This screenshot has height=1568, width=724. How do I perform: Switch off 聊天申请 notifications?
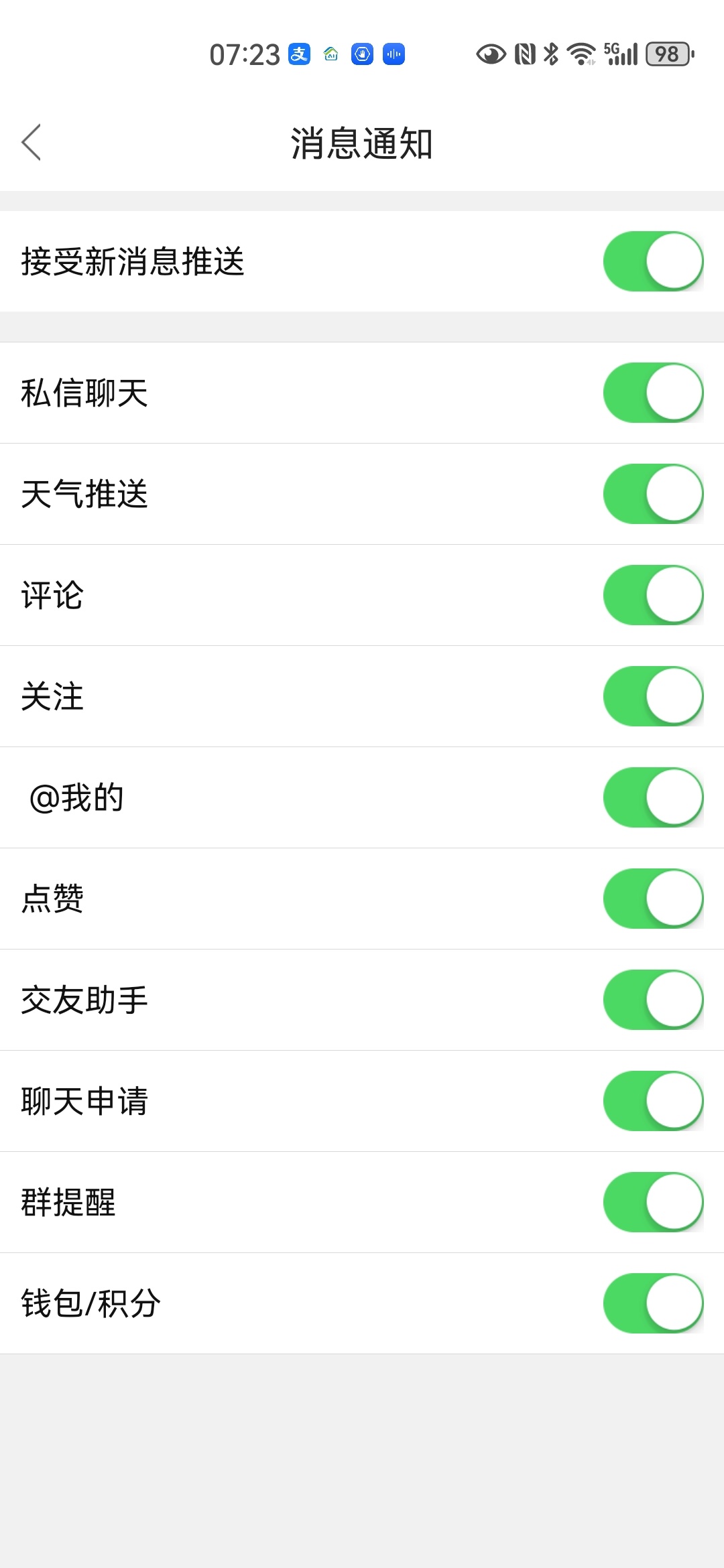click(x=653, y=1101)
